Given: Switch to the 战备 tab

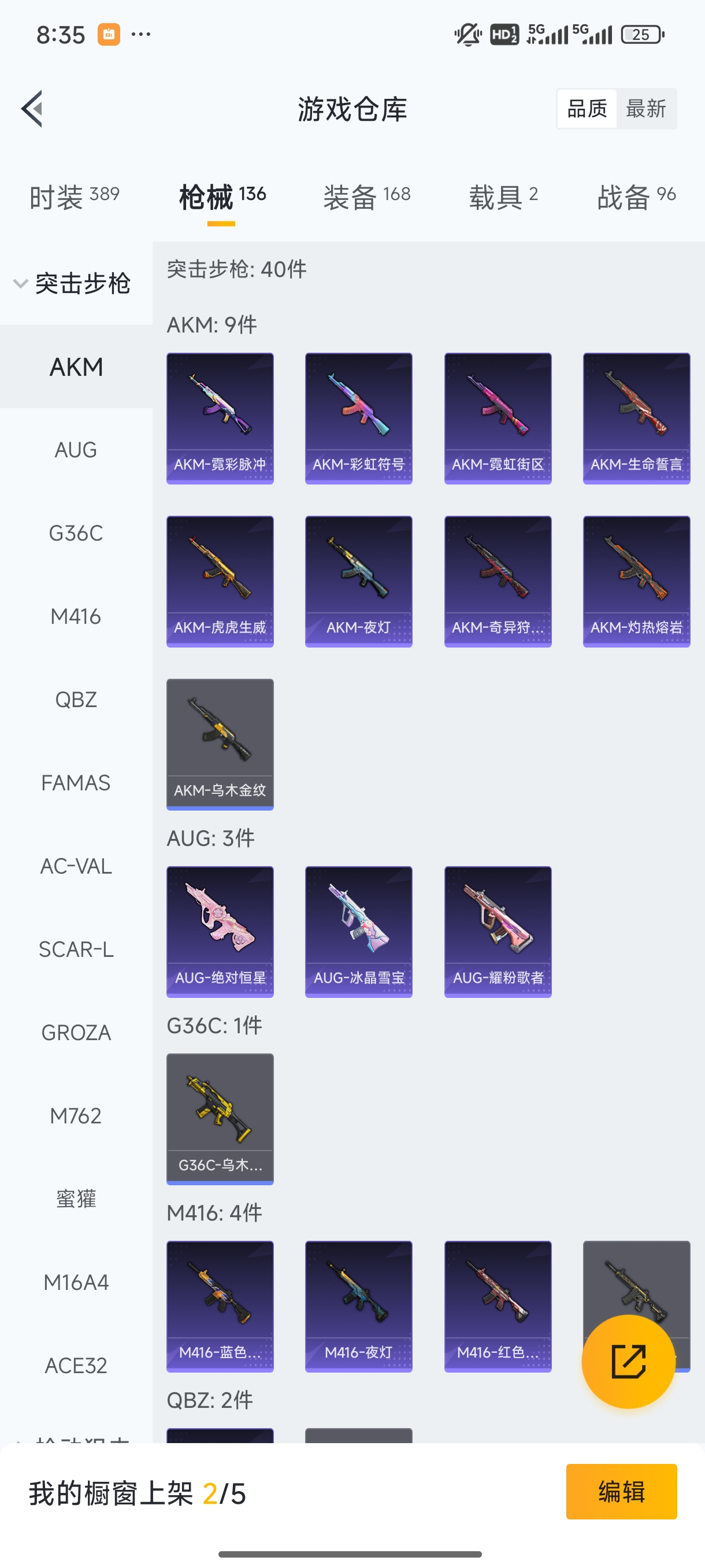Looking at the screenshot, I should pos(636,197).
